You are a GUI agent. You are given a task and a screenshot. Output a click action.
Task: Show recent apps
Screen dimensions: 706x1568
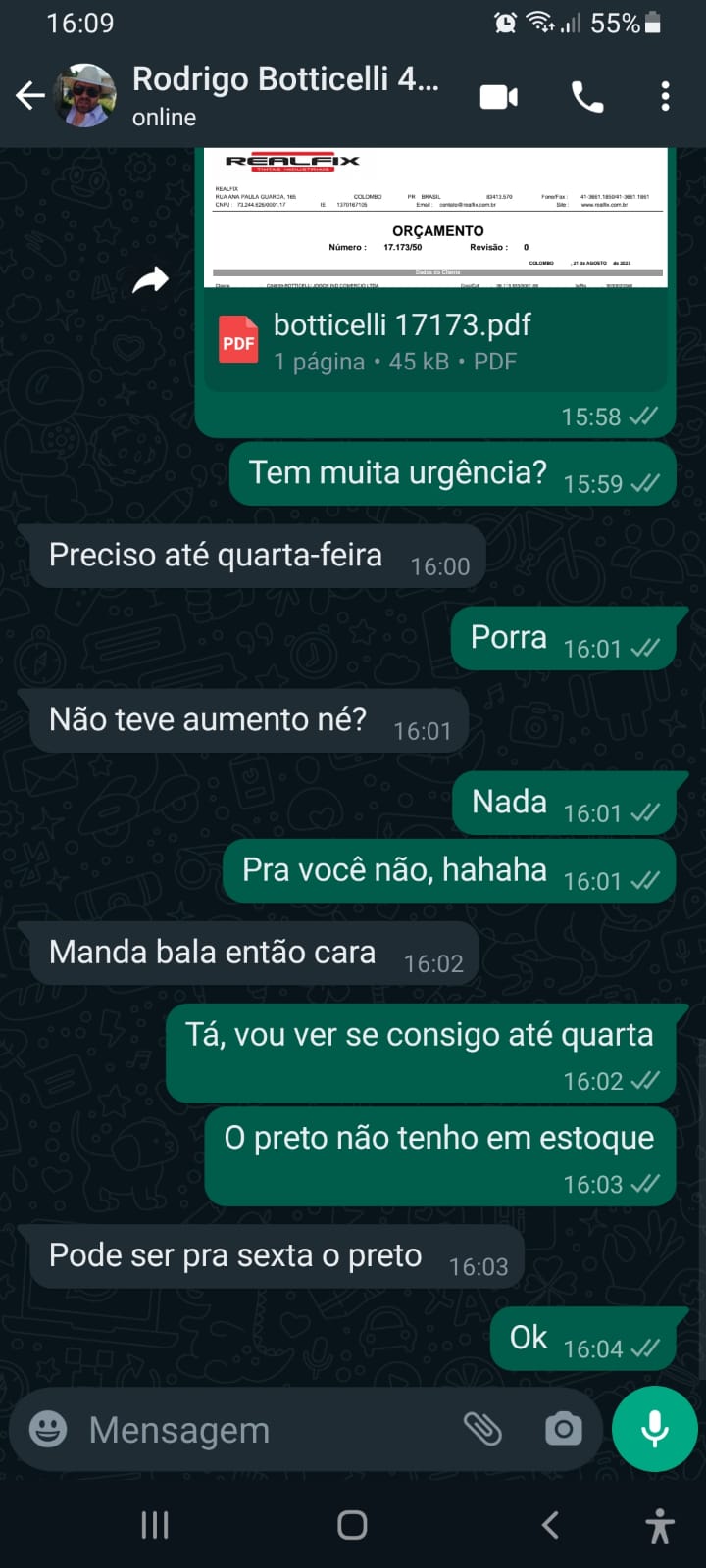pyautogui.click(x=155, y=1525)
